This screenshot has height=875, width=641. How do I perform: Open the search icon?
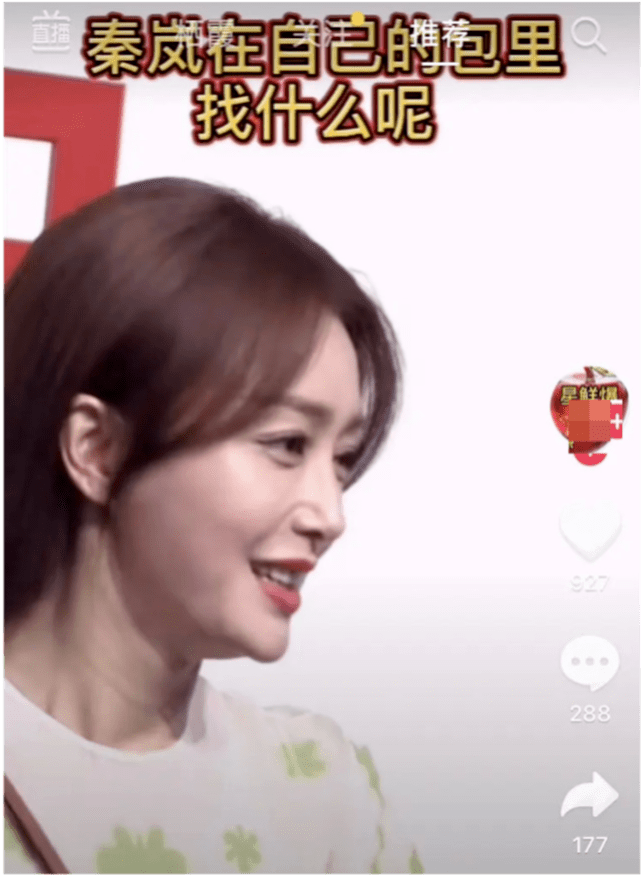(589, 35)
